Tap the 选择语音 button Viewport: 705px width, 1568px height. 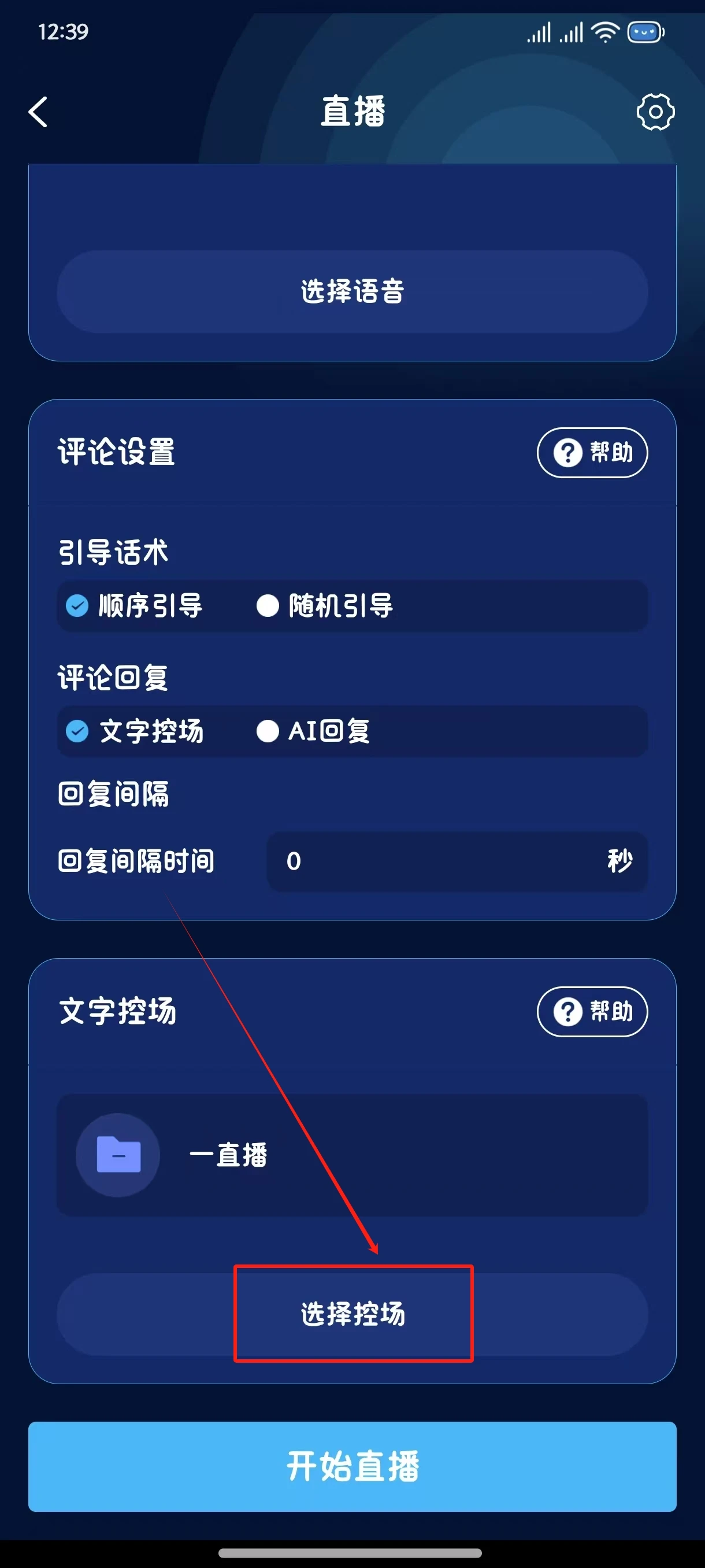pyautogui.click(x=352, y=291)
